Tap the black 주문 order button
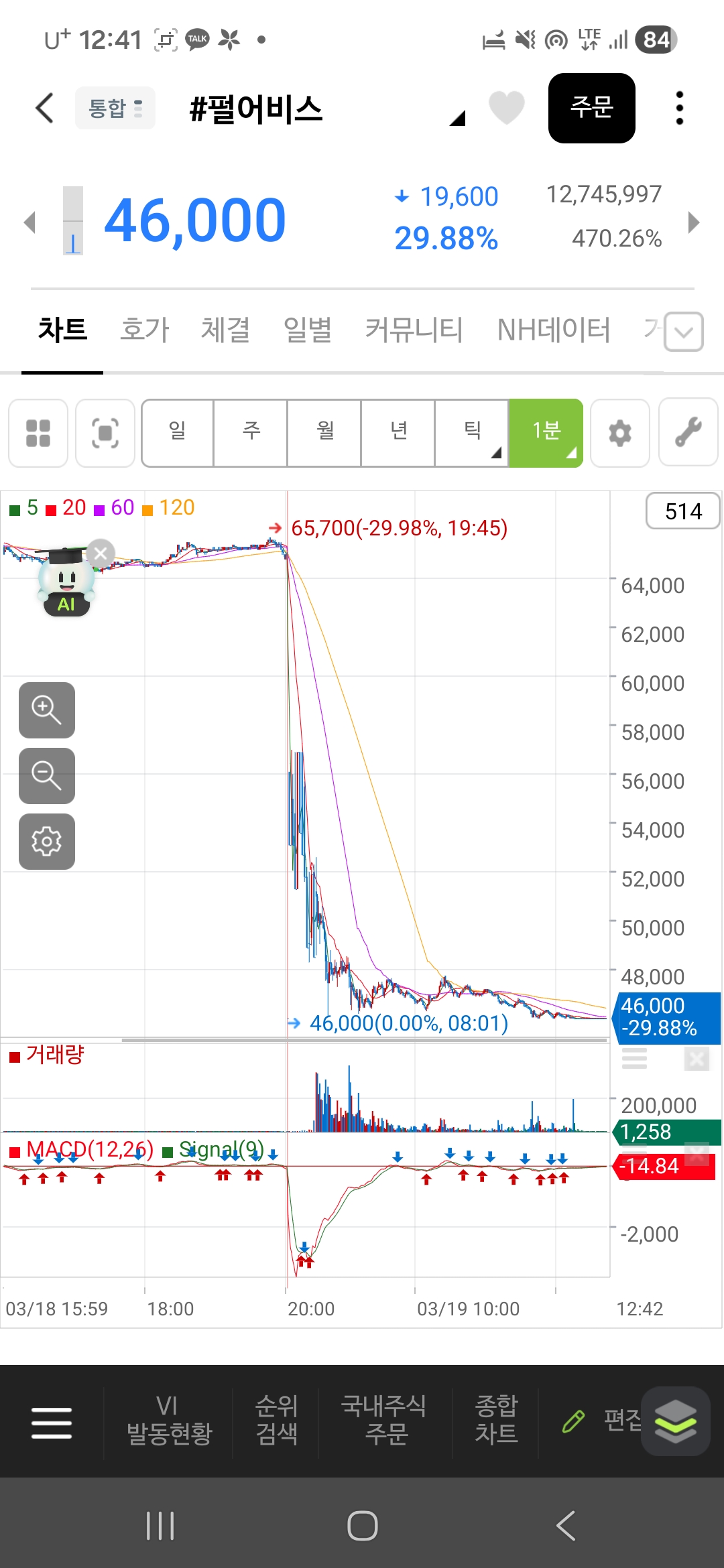This screenshot has height=1568, width=724. coord(591,108)
